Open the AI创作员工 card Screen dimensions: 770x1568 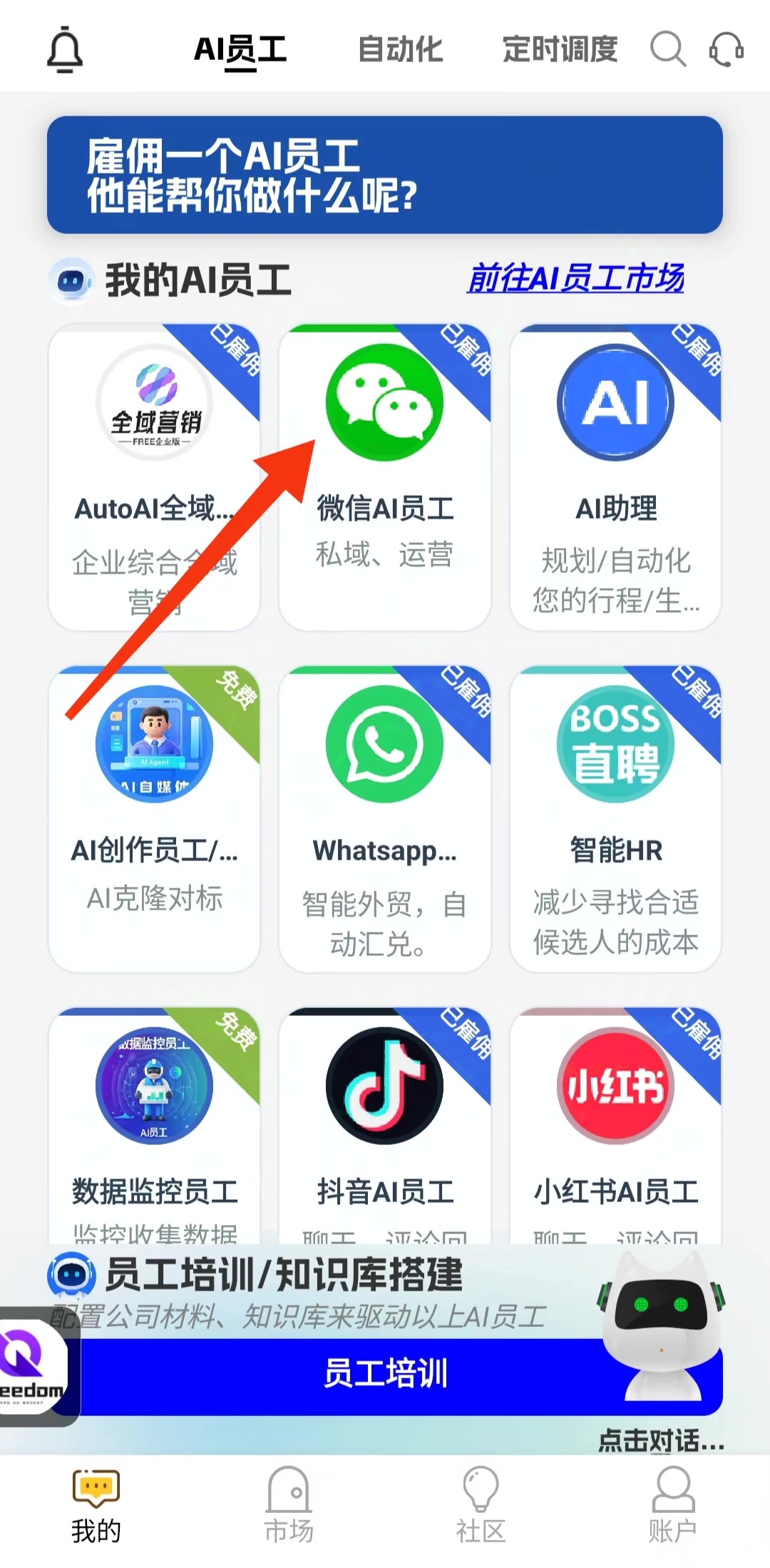[x=154, y=818]
